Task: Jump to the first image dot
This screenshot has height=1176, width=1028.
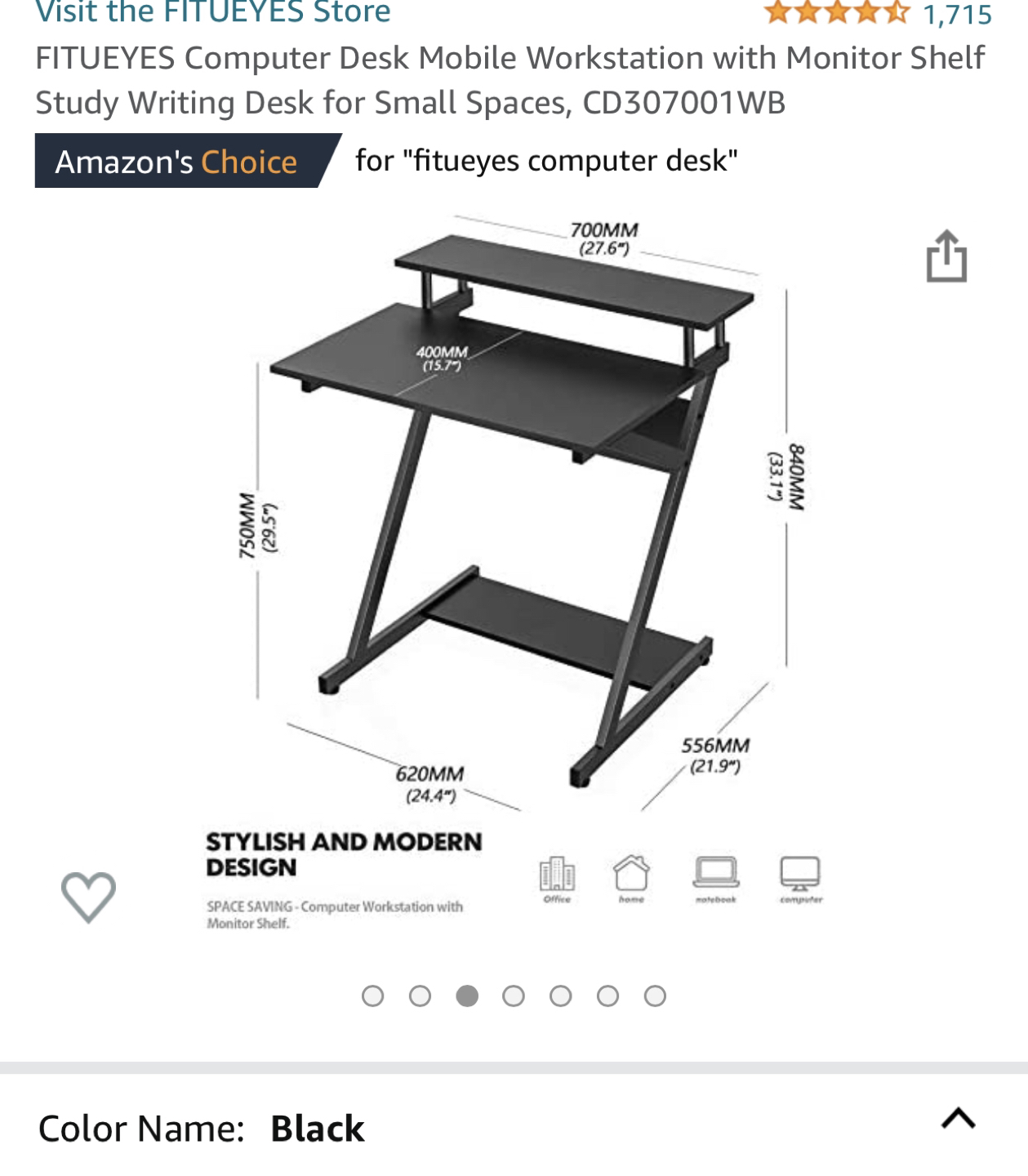Action: tap(372, 996)
